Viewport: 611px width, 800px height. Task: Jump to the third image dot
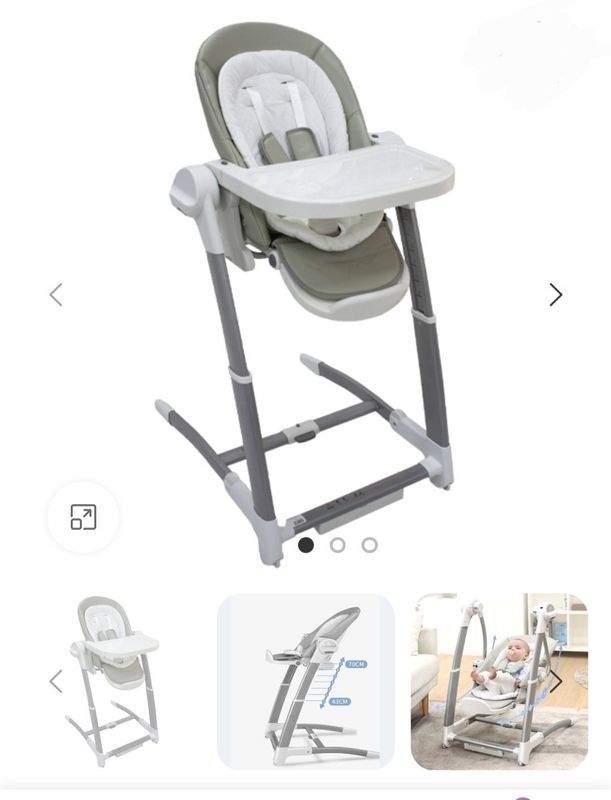pyautogui.click(x=370, y=545)
